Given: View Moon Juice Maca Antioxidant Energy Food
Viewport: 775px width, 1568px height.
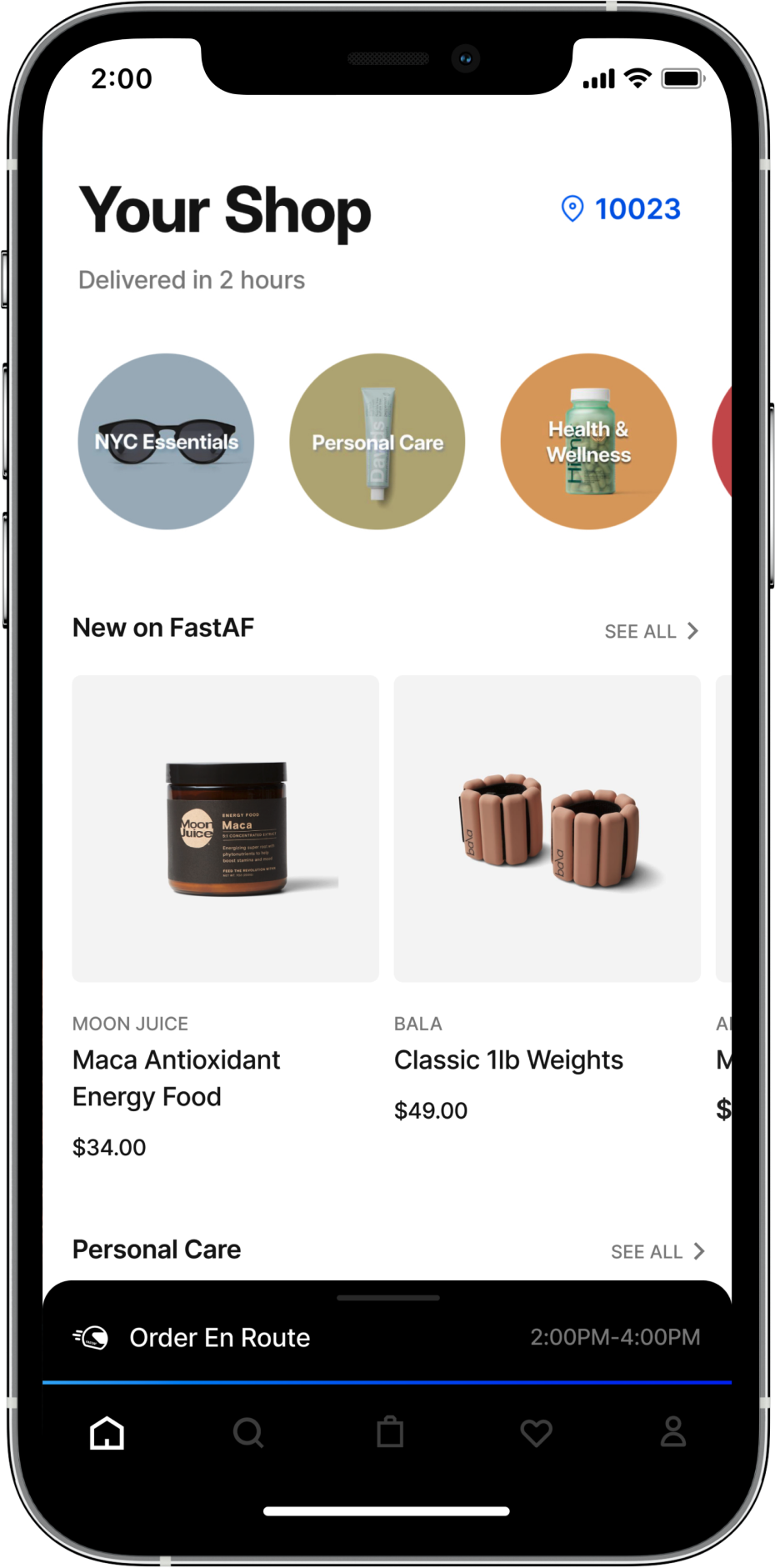Looking at the screenshot, I should (225, 829).
